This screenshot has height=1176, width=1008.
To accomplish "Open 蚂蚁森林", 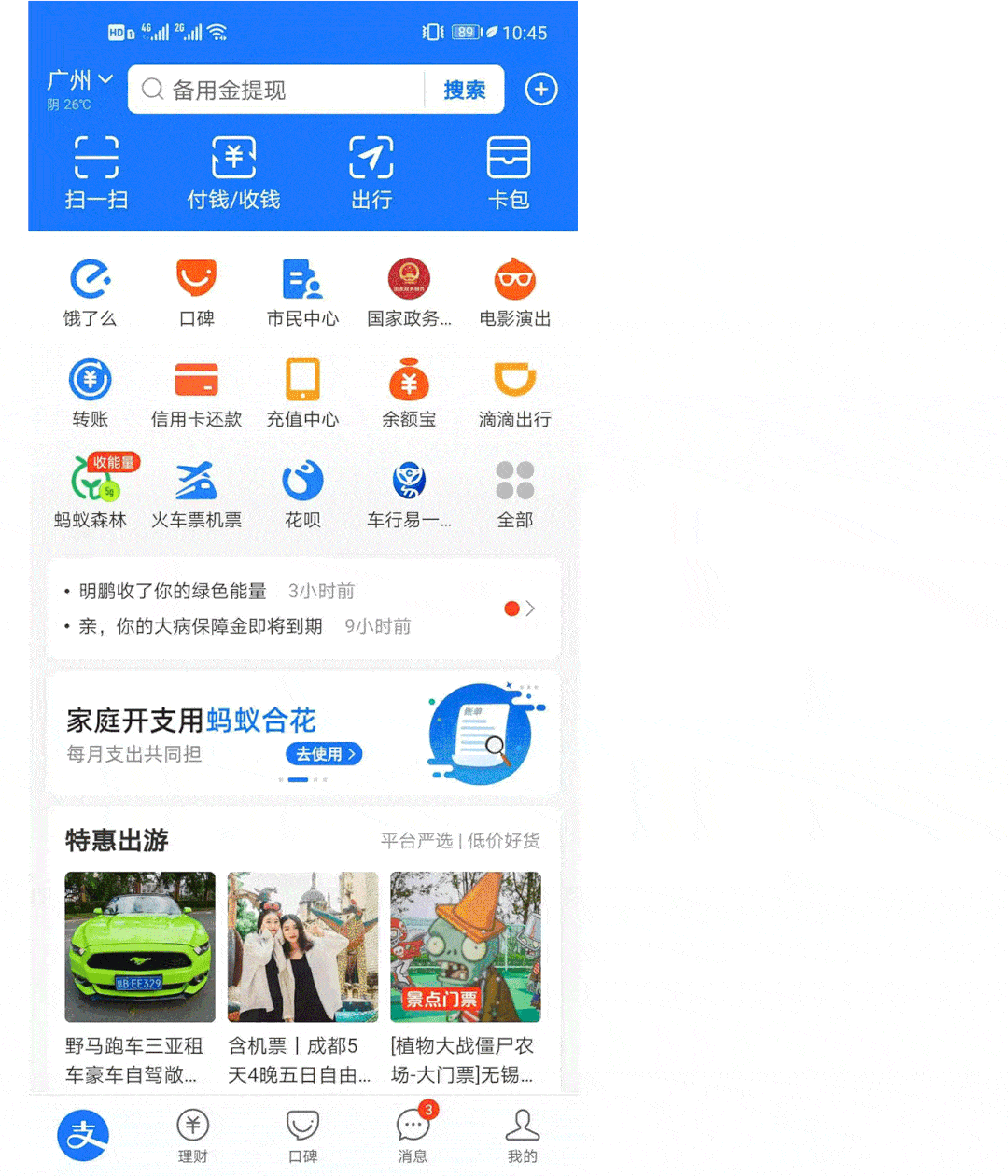I will (91, 494).
